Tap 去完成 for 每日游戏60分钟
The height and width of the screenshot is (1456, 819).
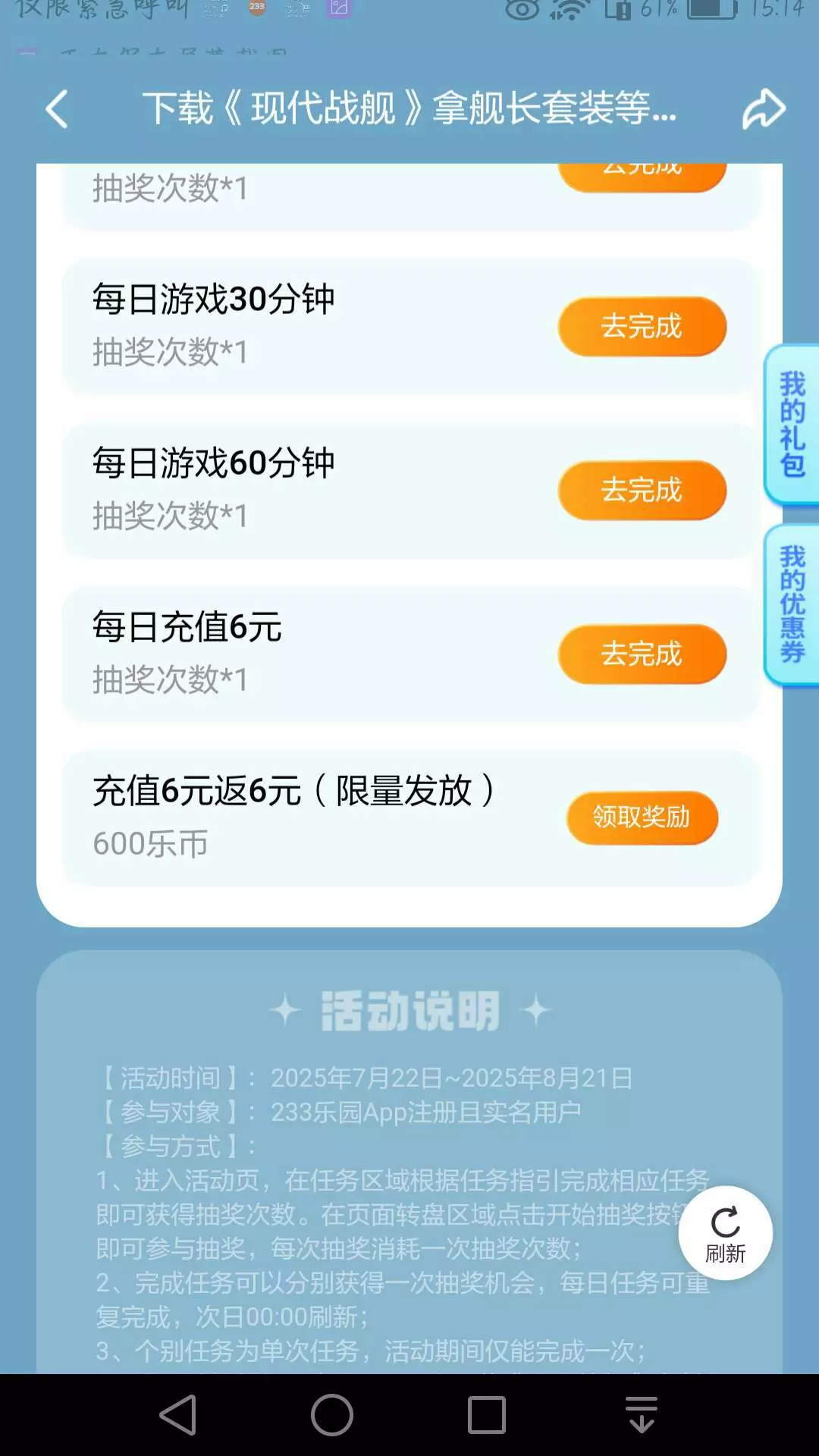pos(642,490)
